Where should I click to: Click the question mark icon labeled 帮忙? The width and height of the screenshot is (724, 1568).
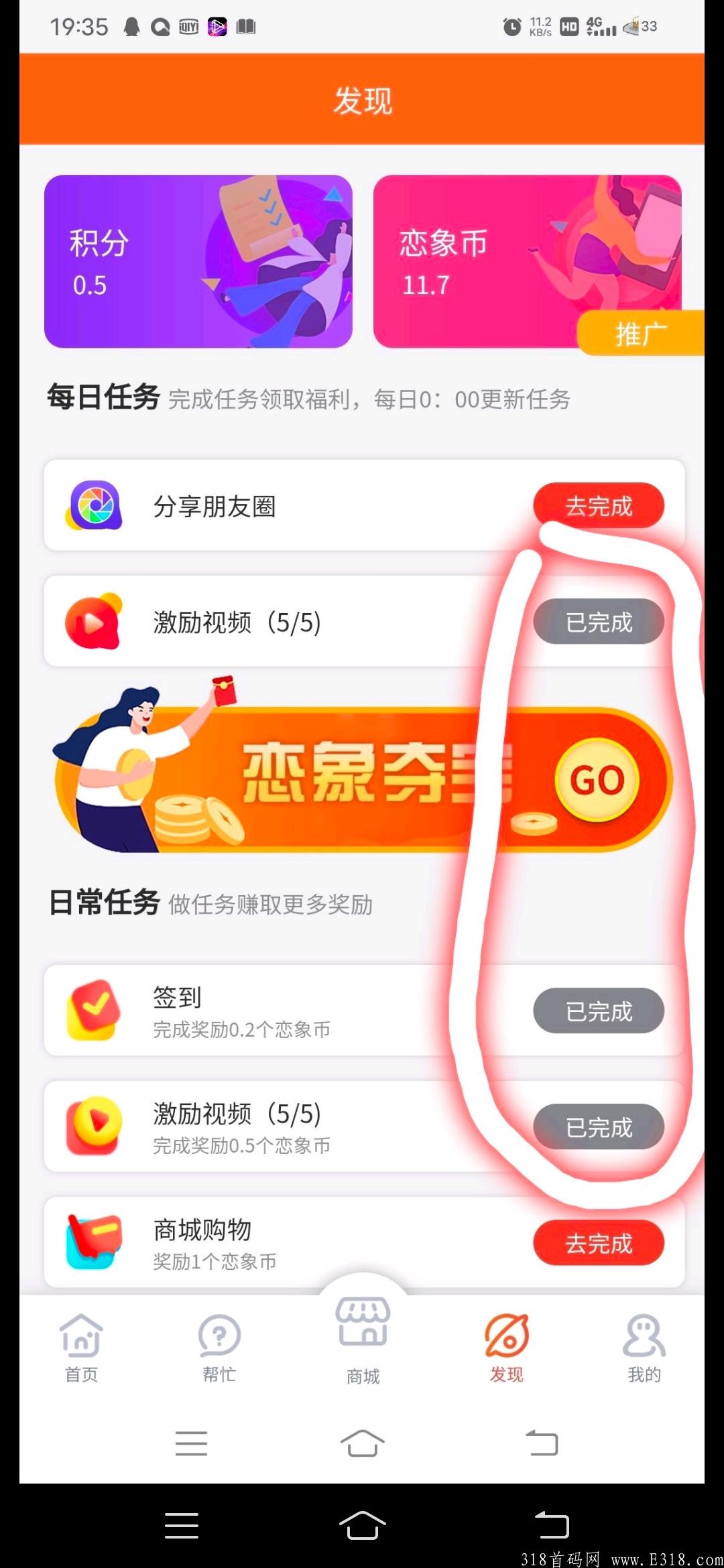coord(219,1347)
